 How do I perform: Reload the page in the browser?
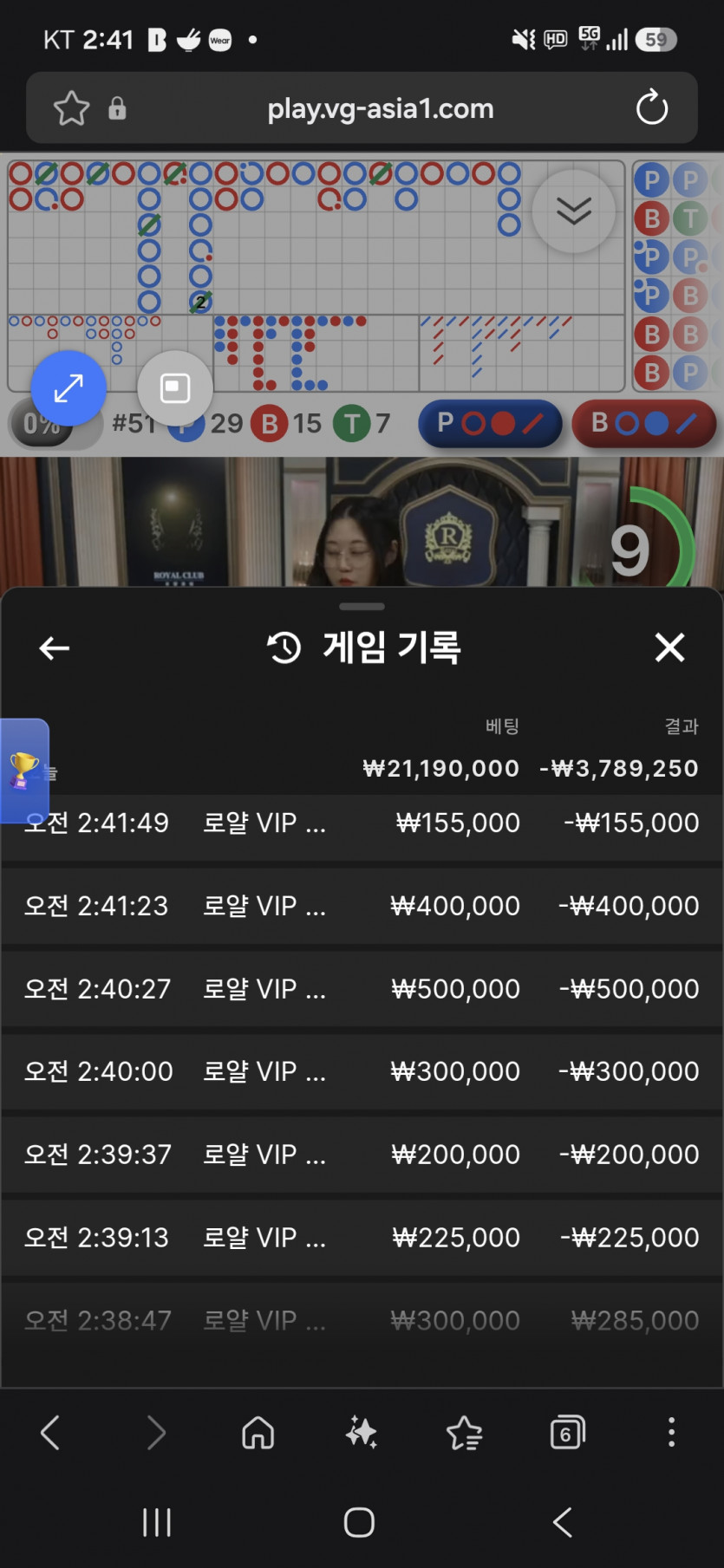651,108
